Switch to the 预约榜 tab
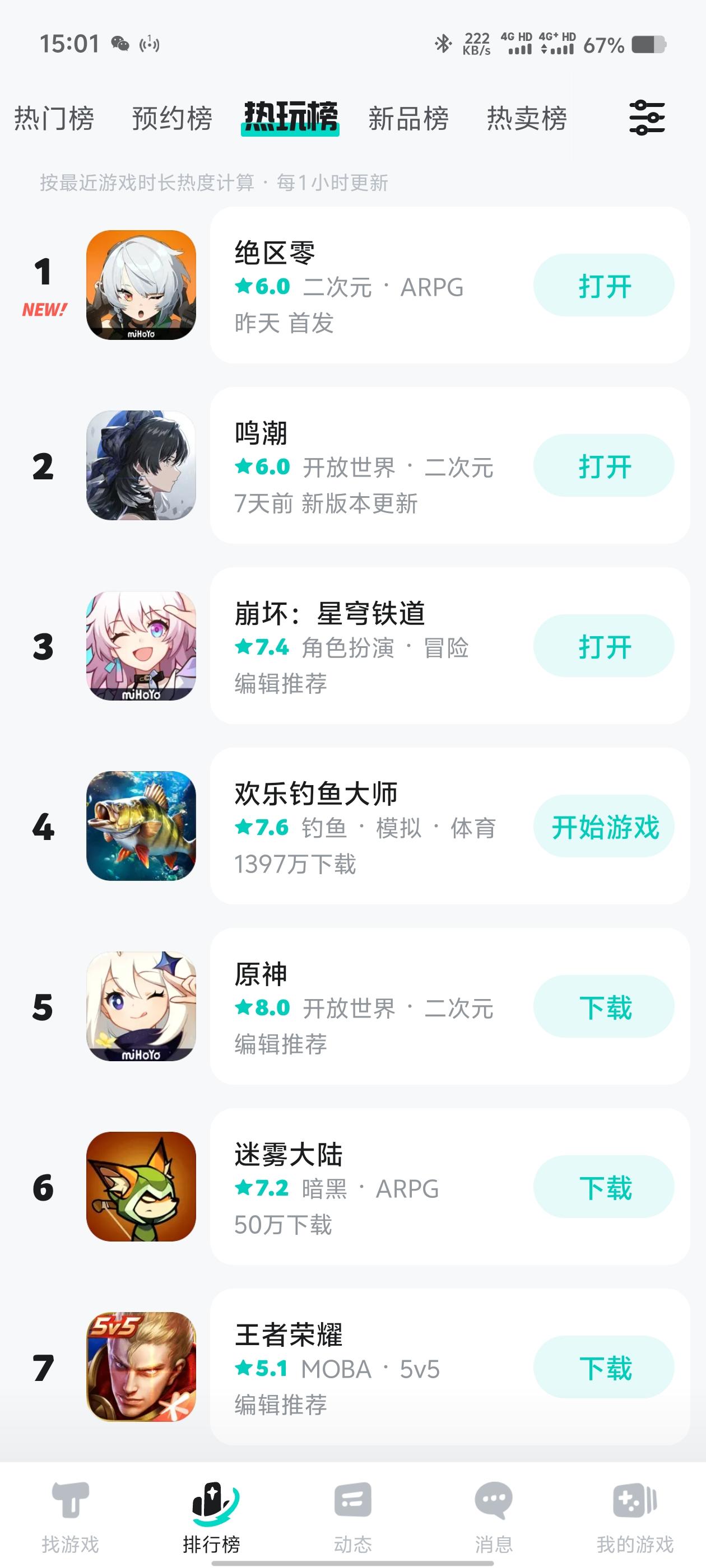The height and width of the screenshot is (1568, 706). point(173,118)
